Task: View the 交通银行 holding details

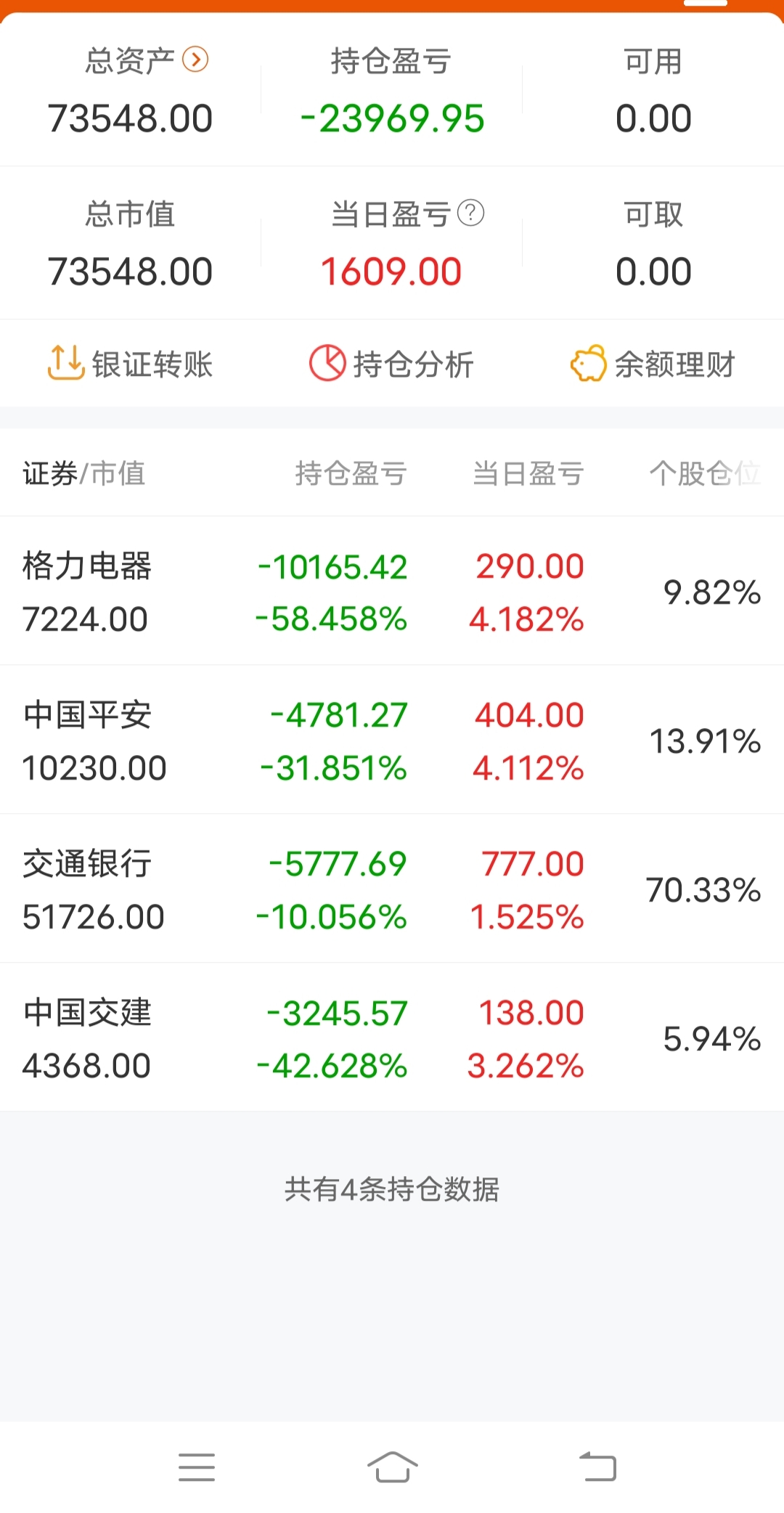Action: point(392,889)
